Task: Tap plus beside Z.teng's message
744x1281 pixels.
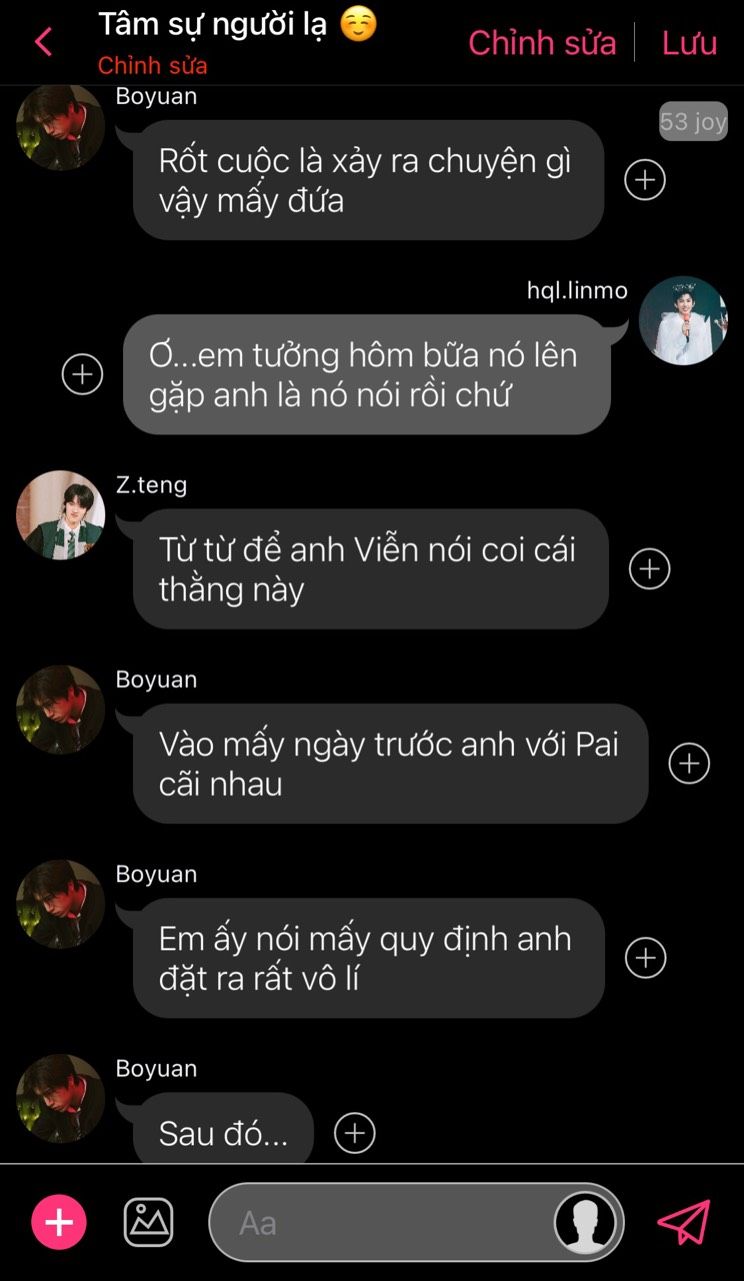Action: [x=649, y=569]
